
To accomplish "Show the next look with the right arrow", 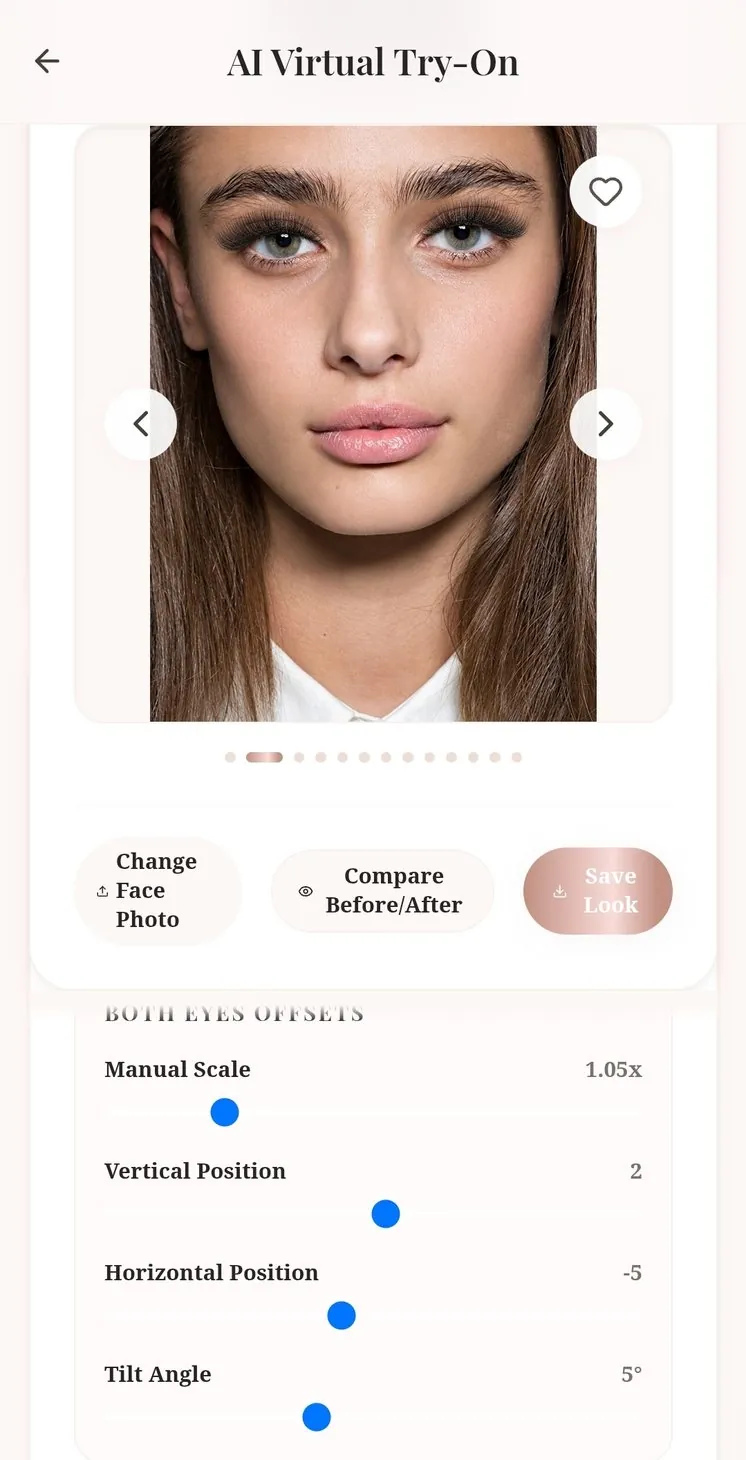I will [x=605, y=424].
